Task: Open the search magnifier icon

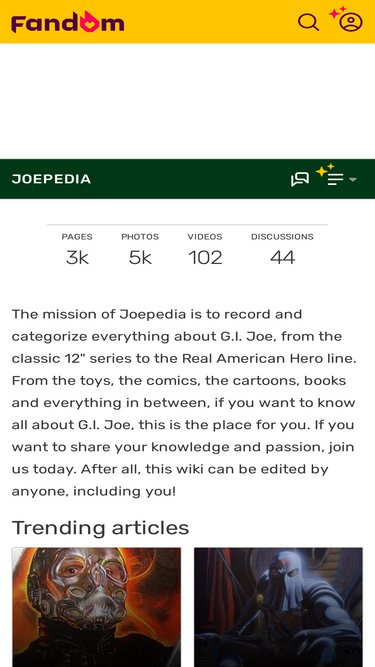Action: (308, 22)
